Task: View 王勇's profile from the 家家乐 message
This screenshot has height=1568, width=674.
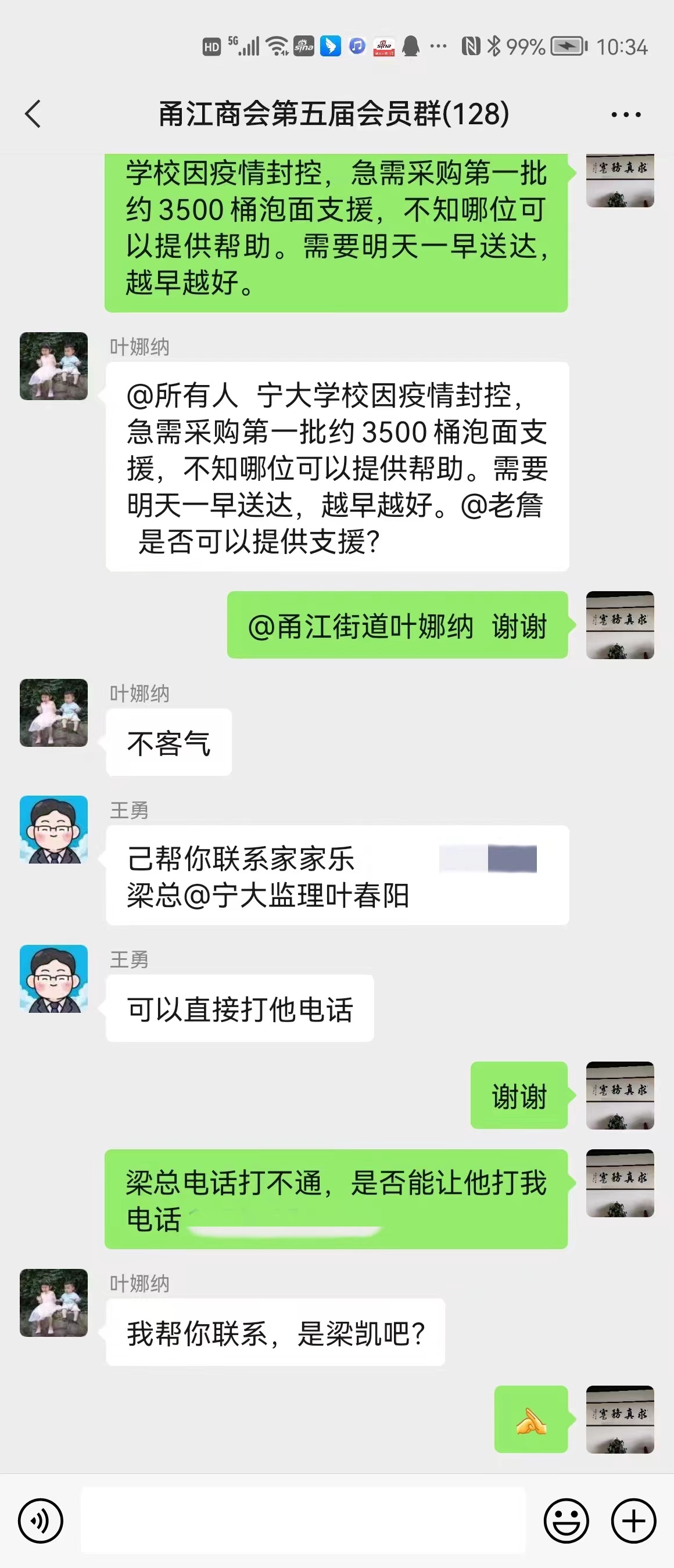Action: click(53, 830)
